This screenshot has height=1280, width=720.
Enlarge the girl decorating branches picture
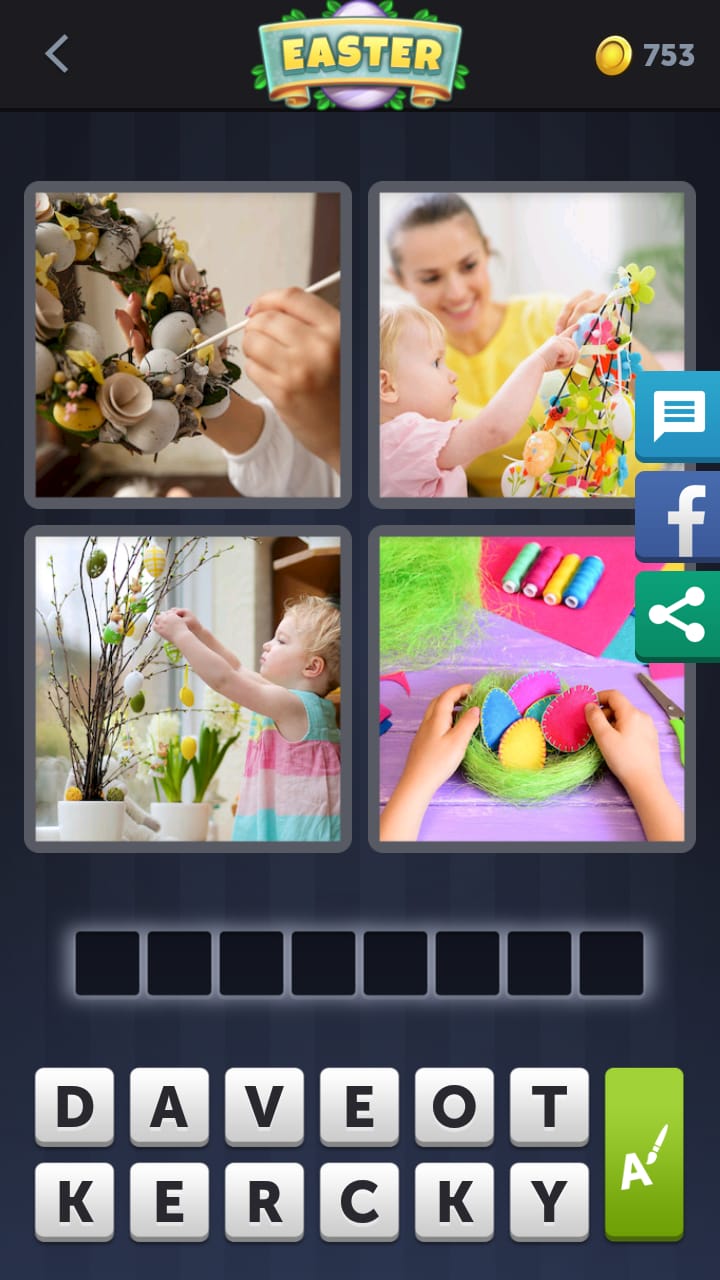(x=188, y=689)
